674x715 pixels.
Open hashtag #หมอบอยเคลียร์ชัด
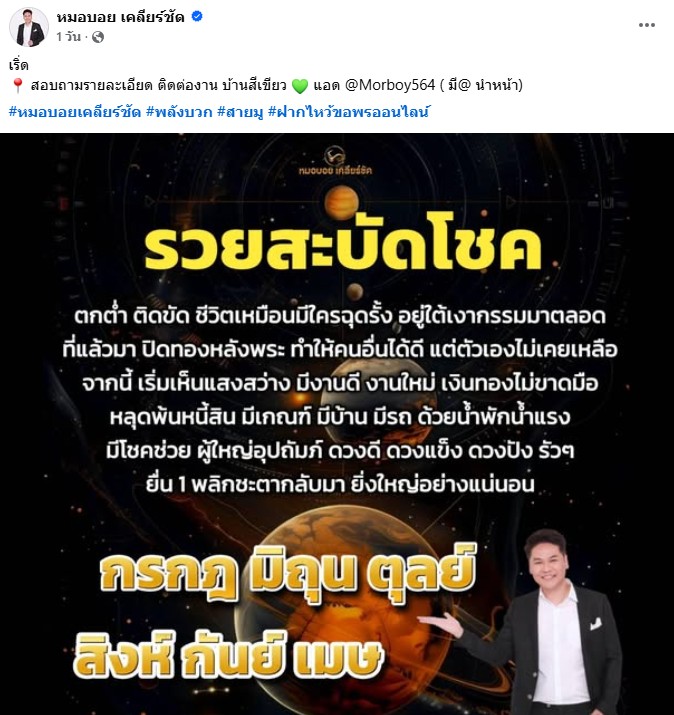[73, 111]
